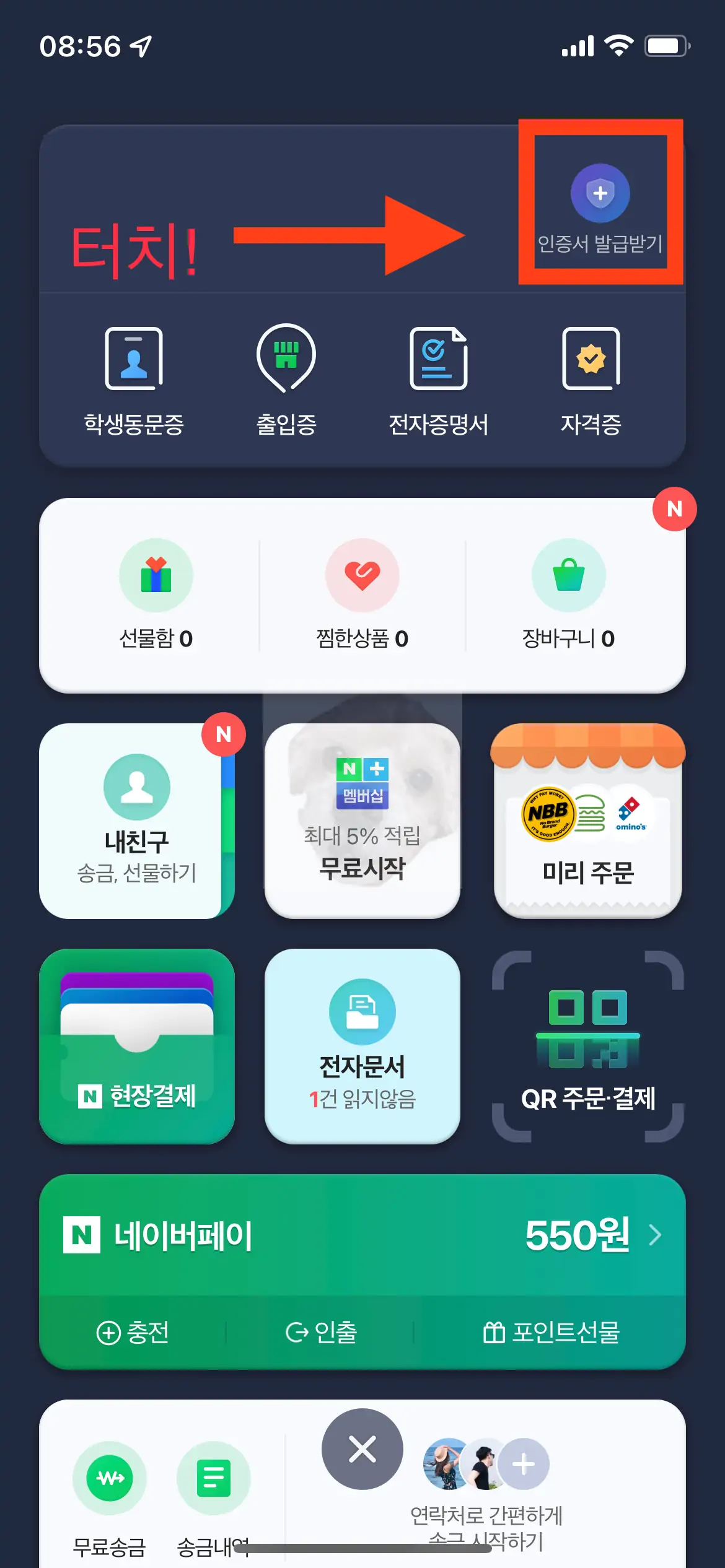Check unread 전자문서 electronic documents
The image size is (725, 1568).
[x=362, y=1047]
